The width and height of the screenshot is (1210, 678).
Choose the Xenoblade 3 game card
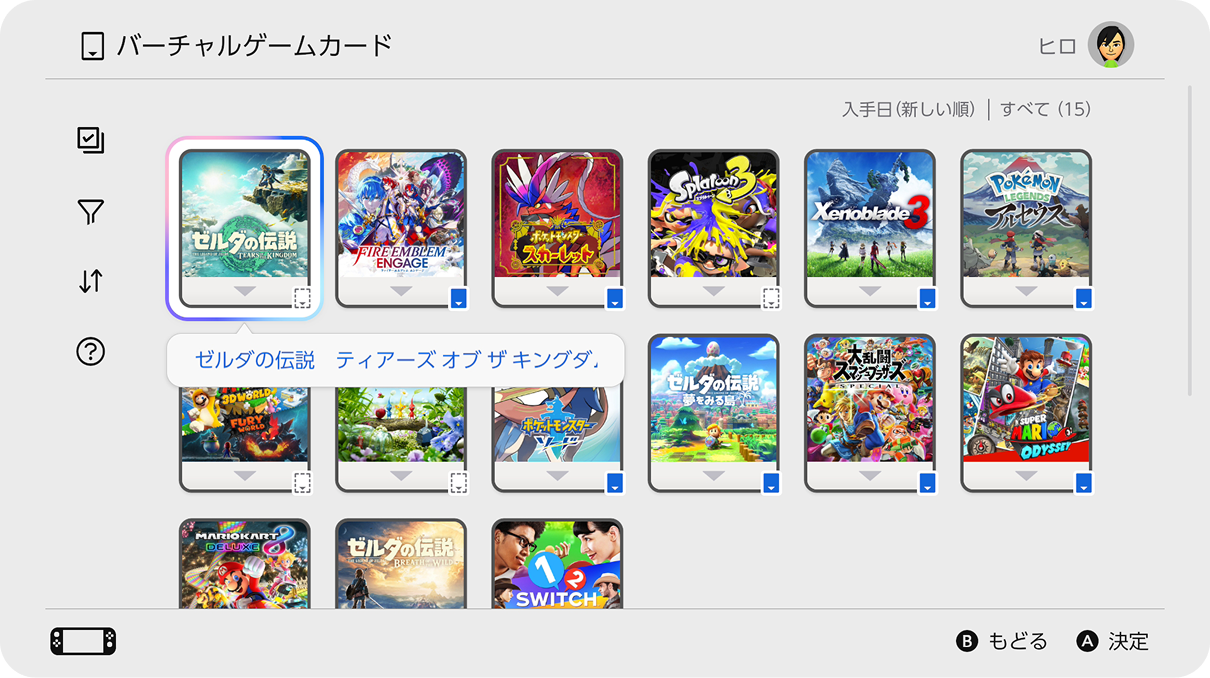[x=869, y=217]
